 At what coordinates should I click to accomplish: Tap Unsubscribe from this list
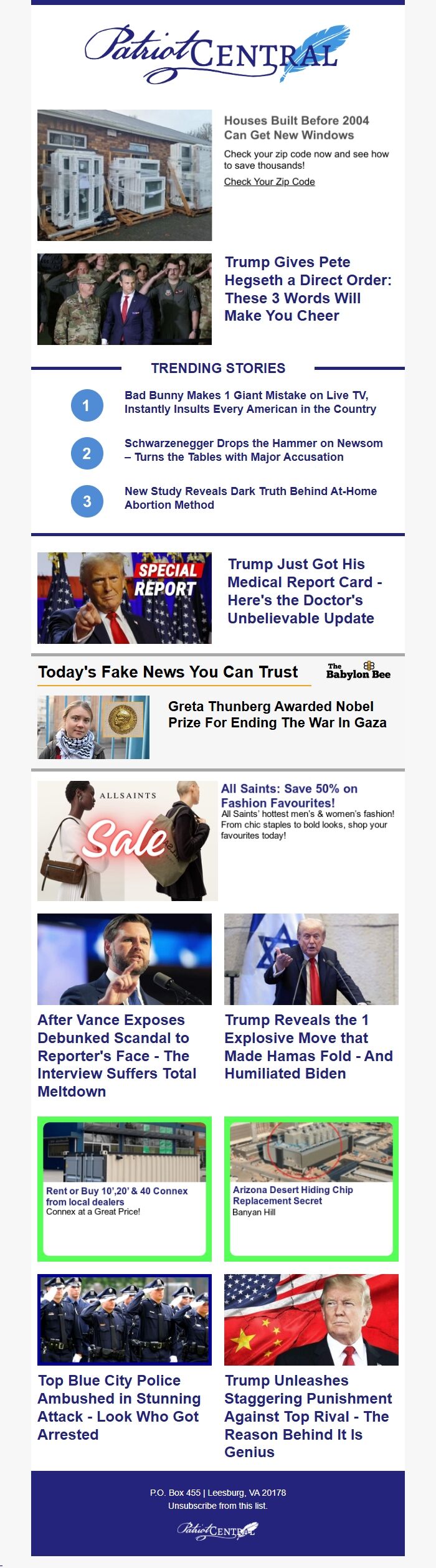[217, 1506]
